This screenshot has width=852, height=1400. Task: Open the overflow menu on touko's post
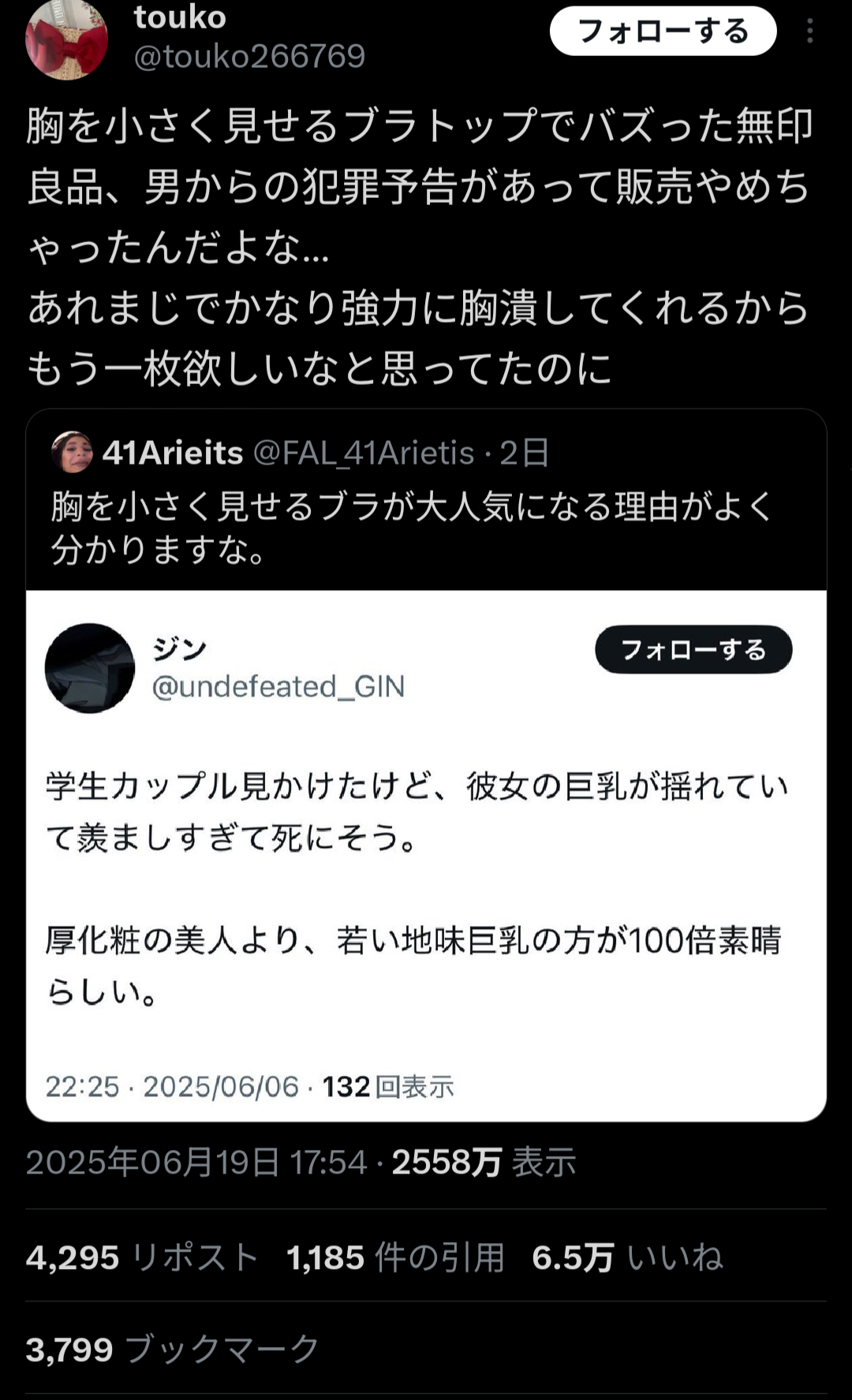[x=810, y=32]
